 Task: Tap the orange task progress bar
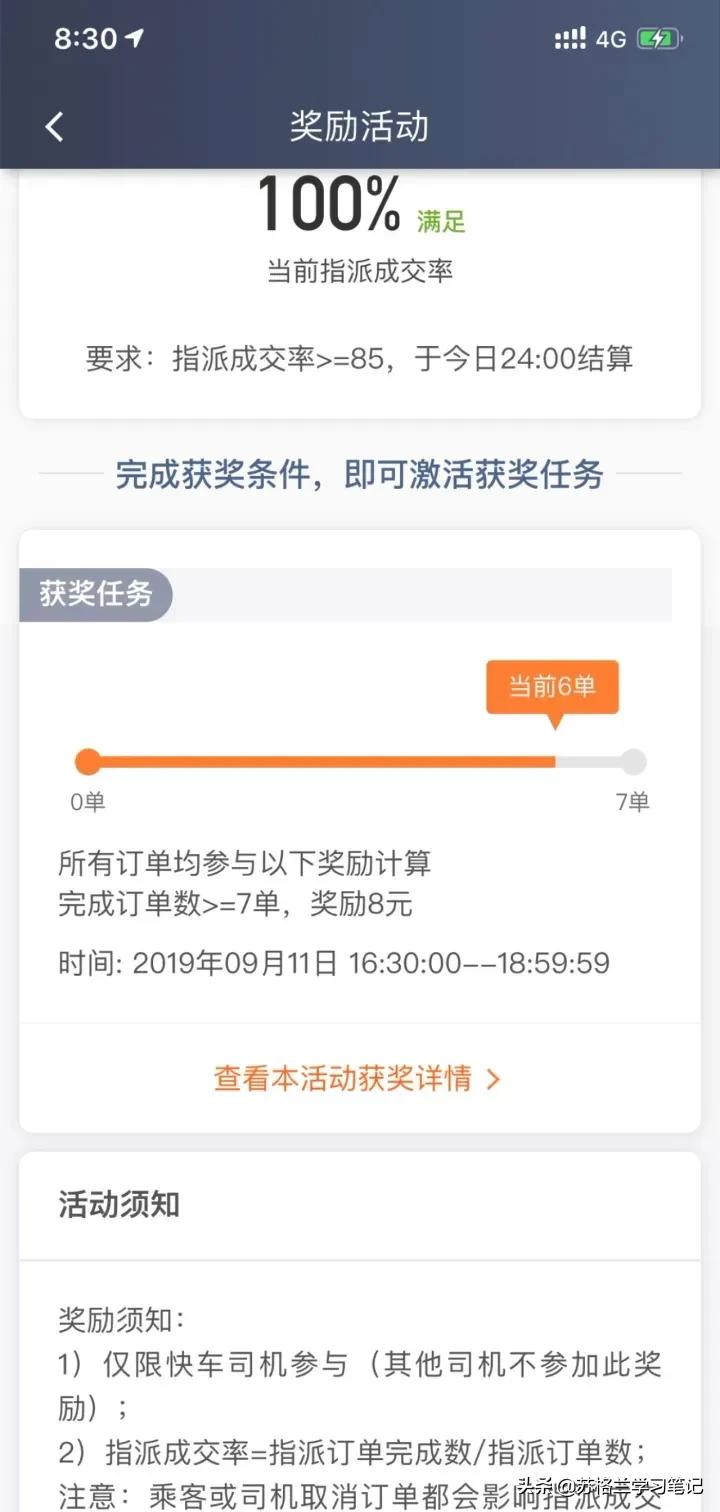320,761
